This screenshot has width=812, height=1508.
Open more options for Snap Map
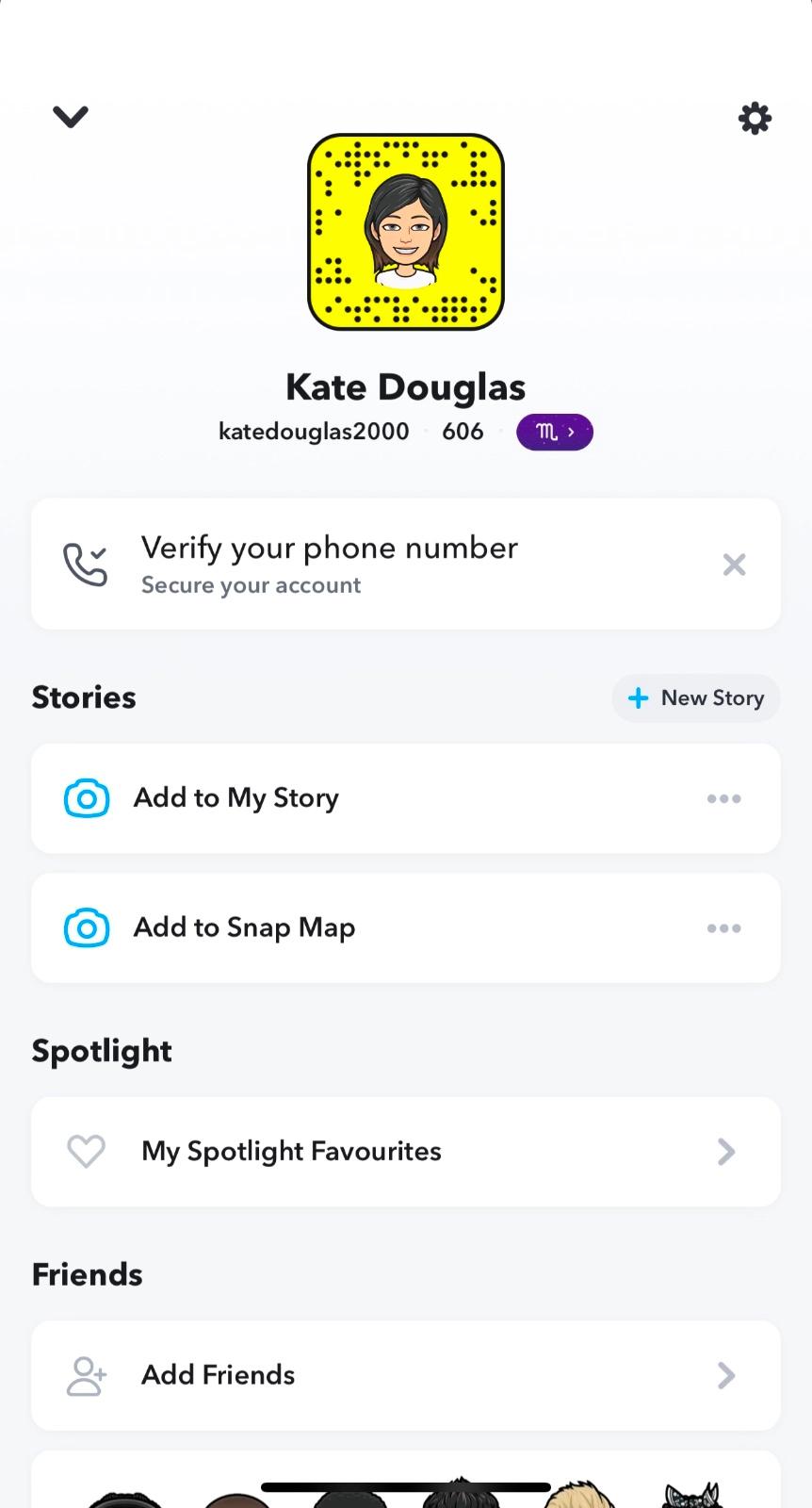pos(723,928)
